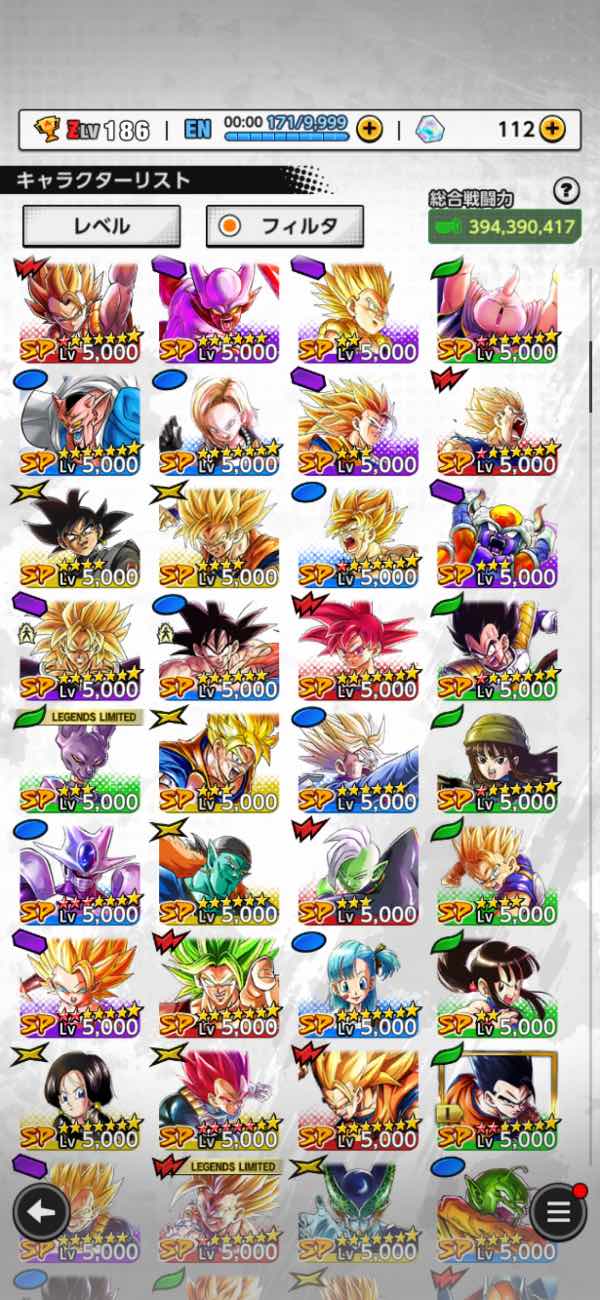Open the Cooler character tile
The width and height of the screenshot is (600, 1300).
coord(80,873)
